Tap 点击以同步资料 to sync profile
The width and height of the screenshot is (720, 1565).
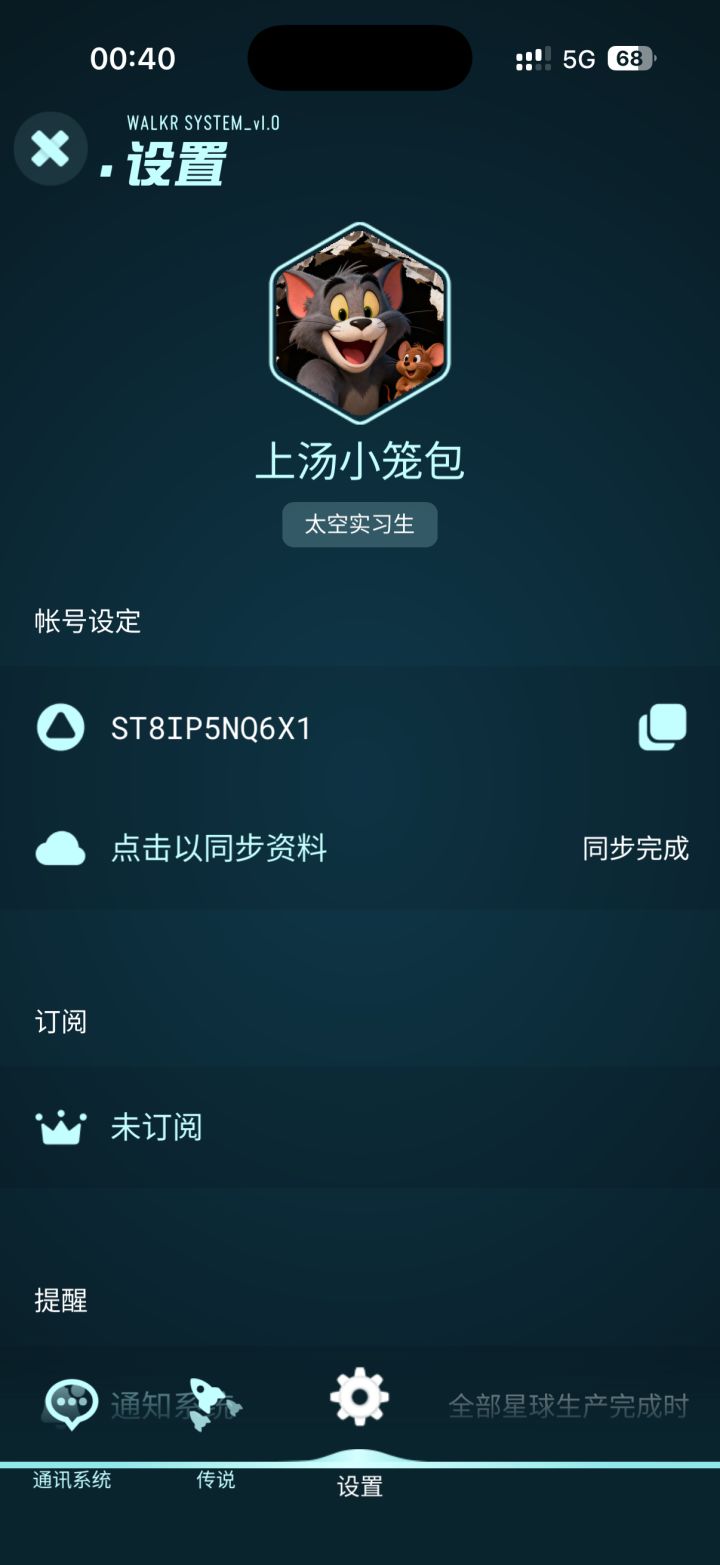(x=222, y=847)
